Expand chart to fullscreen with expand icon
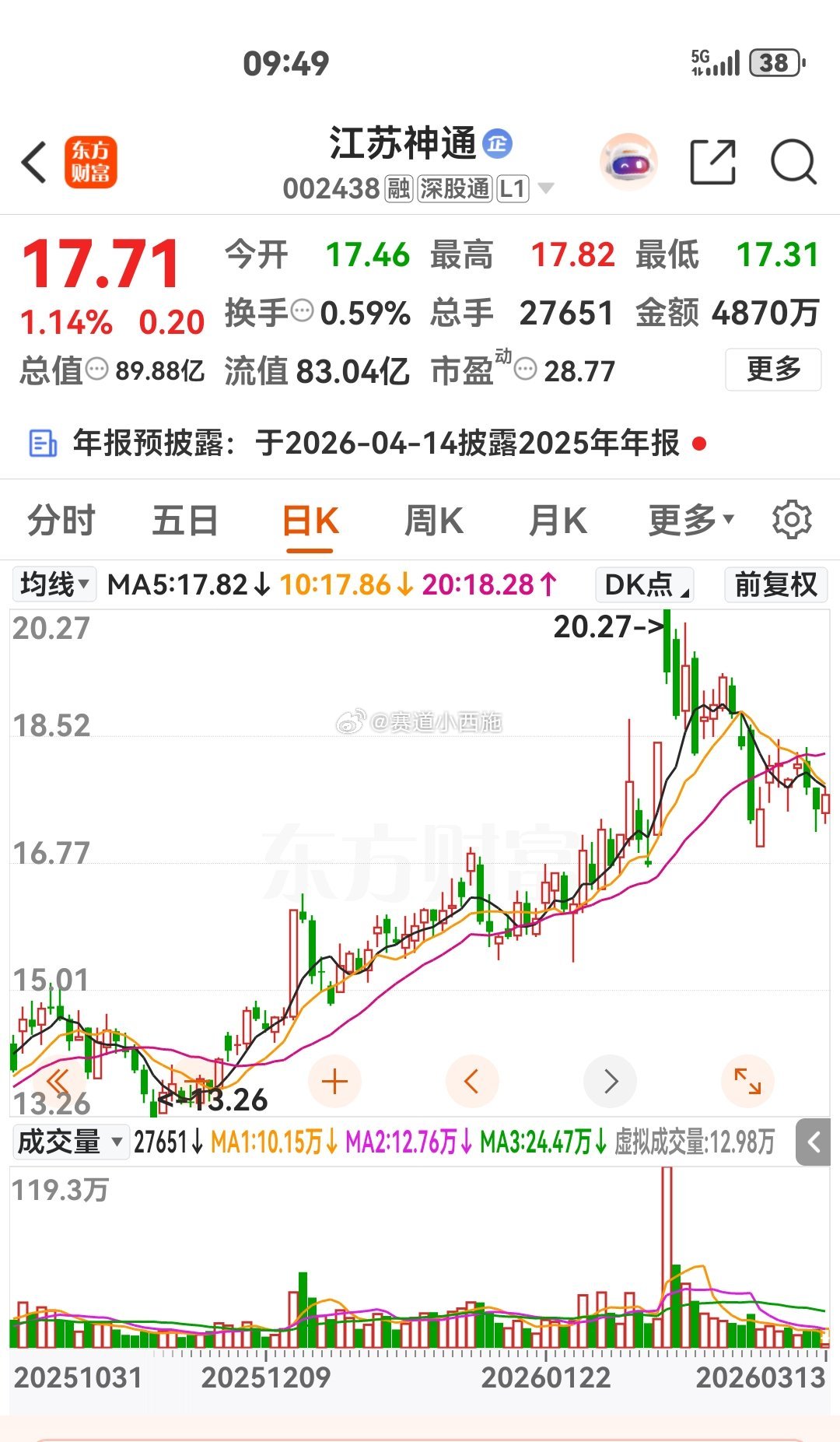Screen dimensions: 840x1442 (x=748, y=1080)
